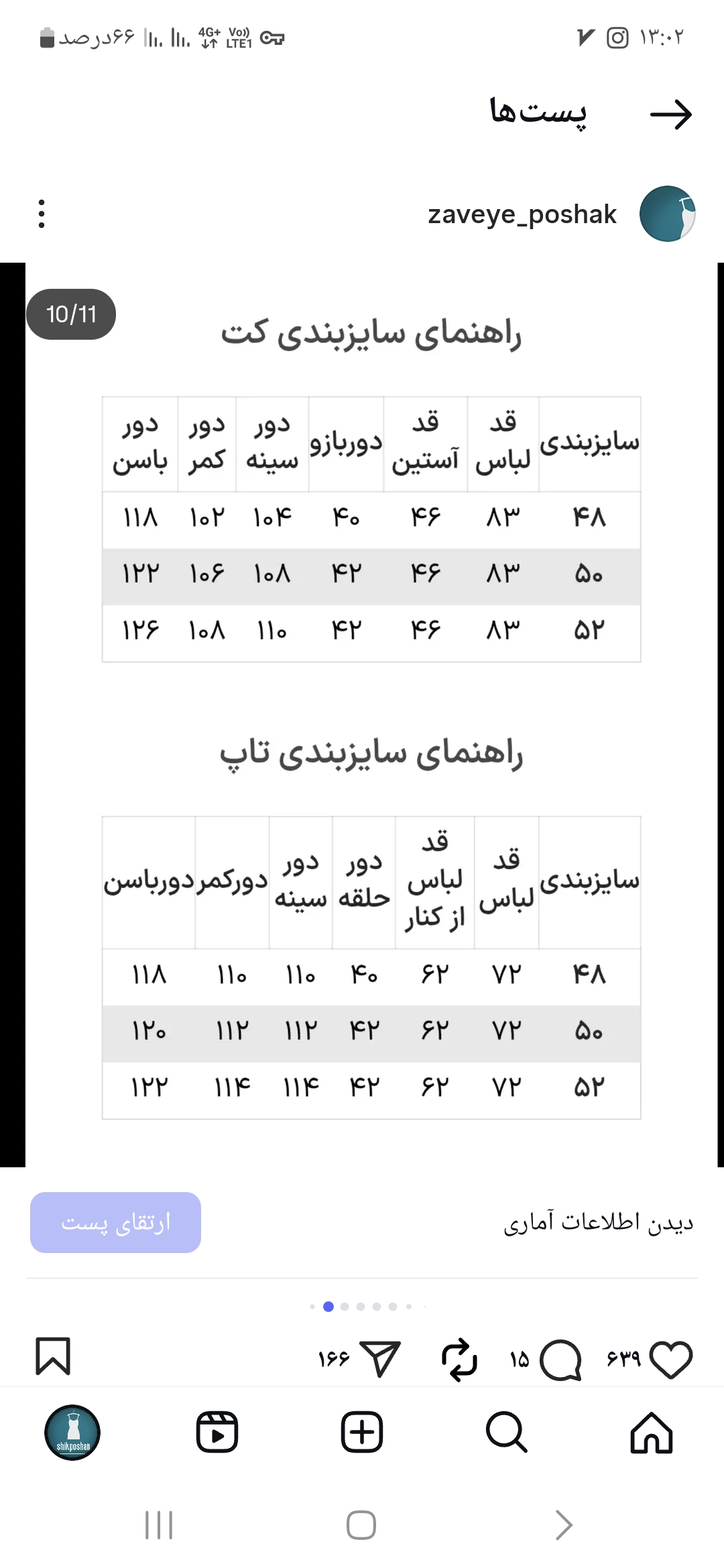Open the search tab
The width and height of the screenshot is (724, 1568).
coord(506,1433)
